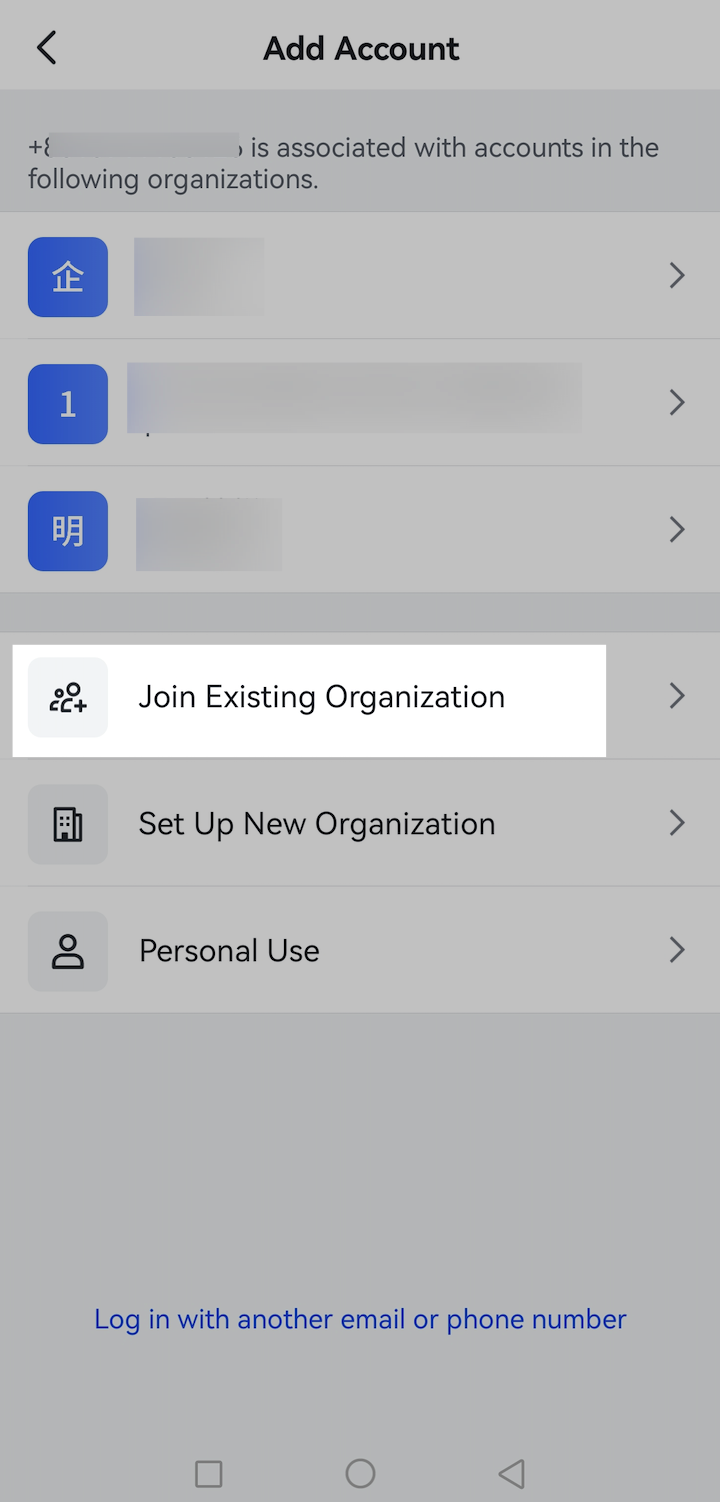Image resolution: width=720 pixels, height=1502 pixels.
Task: Open Log in with another email or phone number
Action: (360, 1319)
